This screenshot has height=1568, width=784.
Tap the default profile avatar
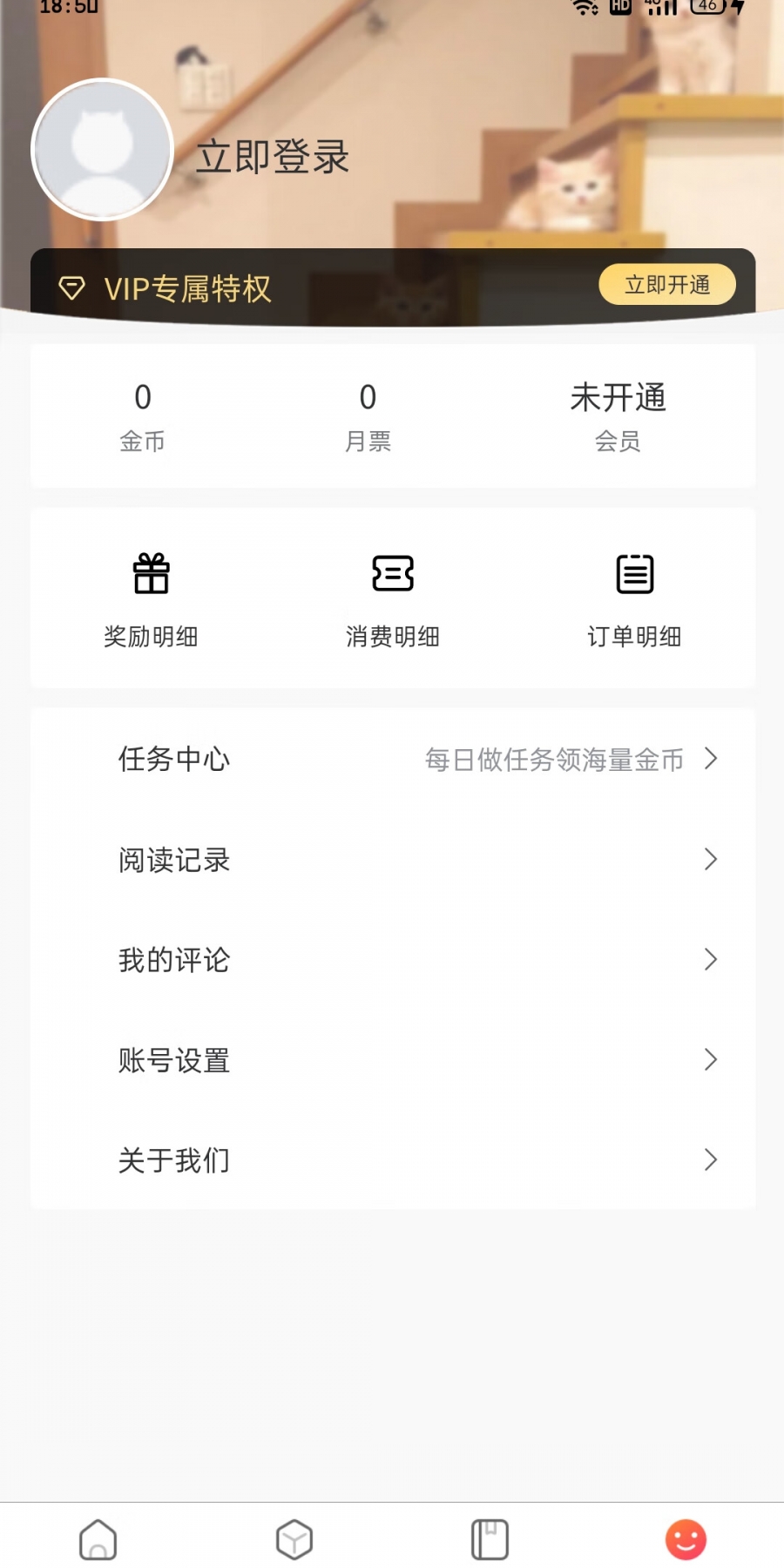tap(103, 150)
